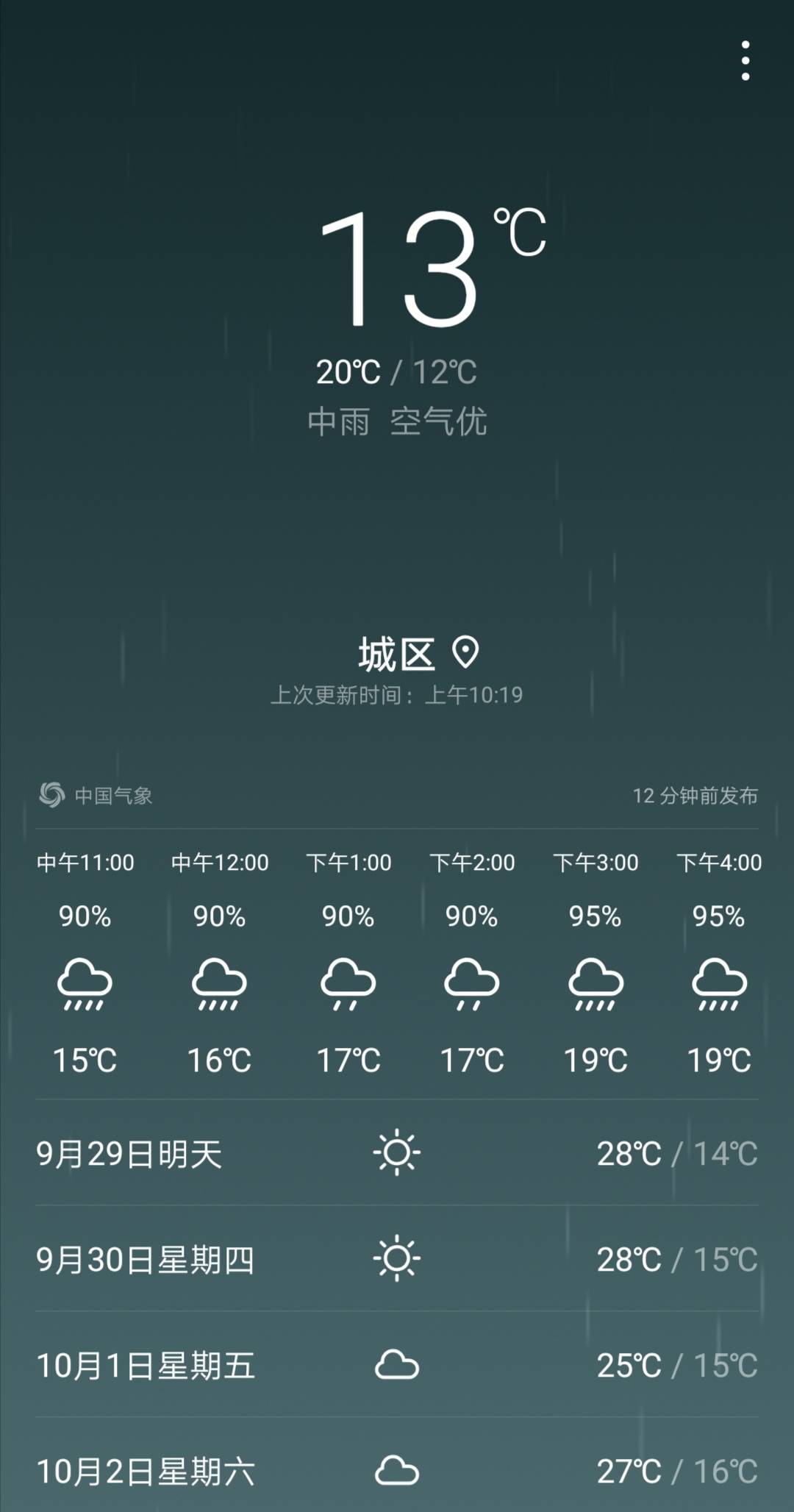Tap the 90% precipitation chance at 中午12:00
794x1512 pixels.
(x=218, y=916)
